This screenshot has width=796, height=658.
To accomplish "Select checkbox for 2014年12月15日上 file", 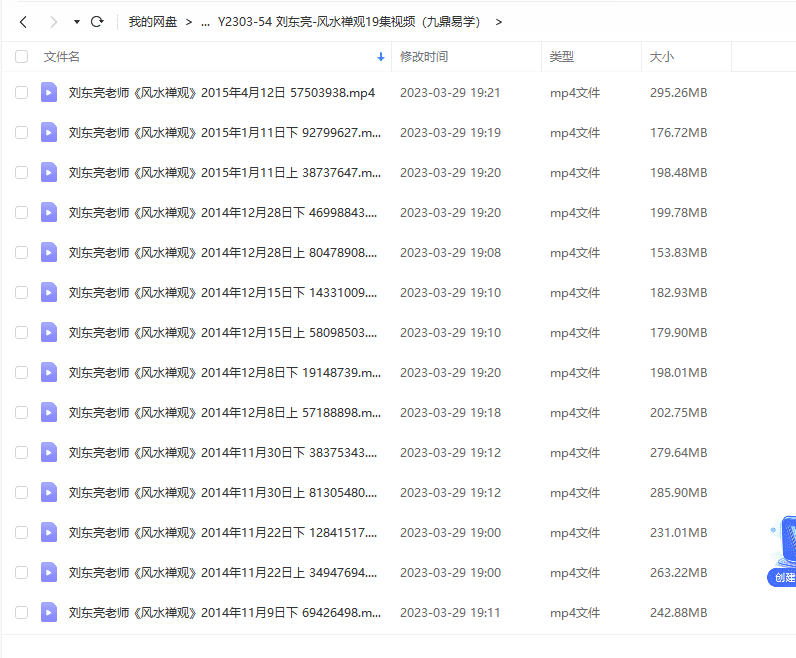I will tap(22, 332).
